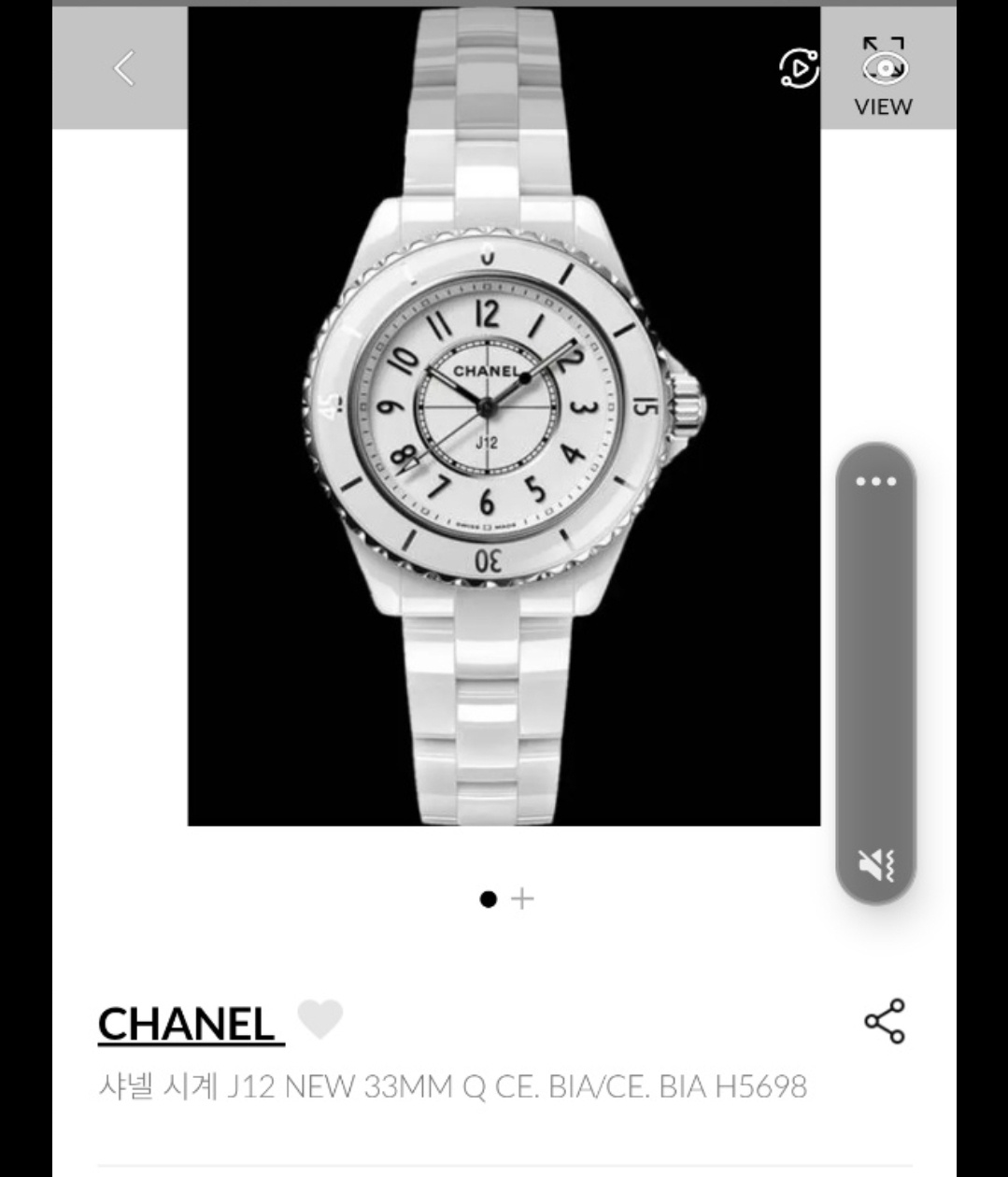Toggle the mute sound icon
Image resolution: width=1008 pixels, height=1177 pixels.
876,865
